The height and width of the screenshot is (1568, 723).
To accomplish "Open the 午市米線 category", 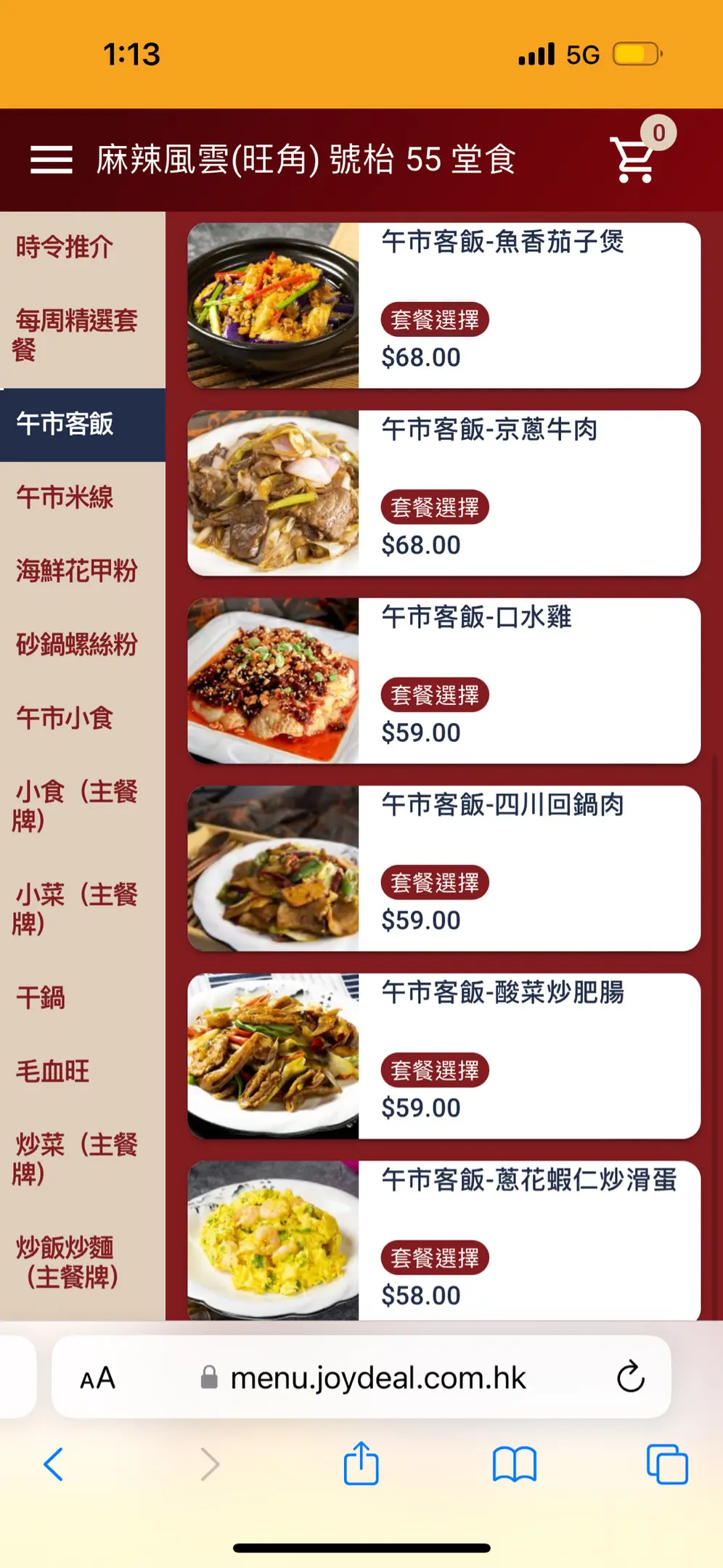I will [65, 497].
